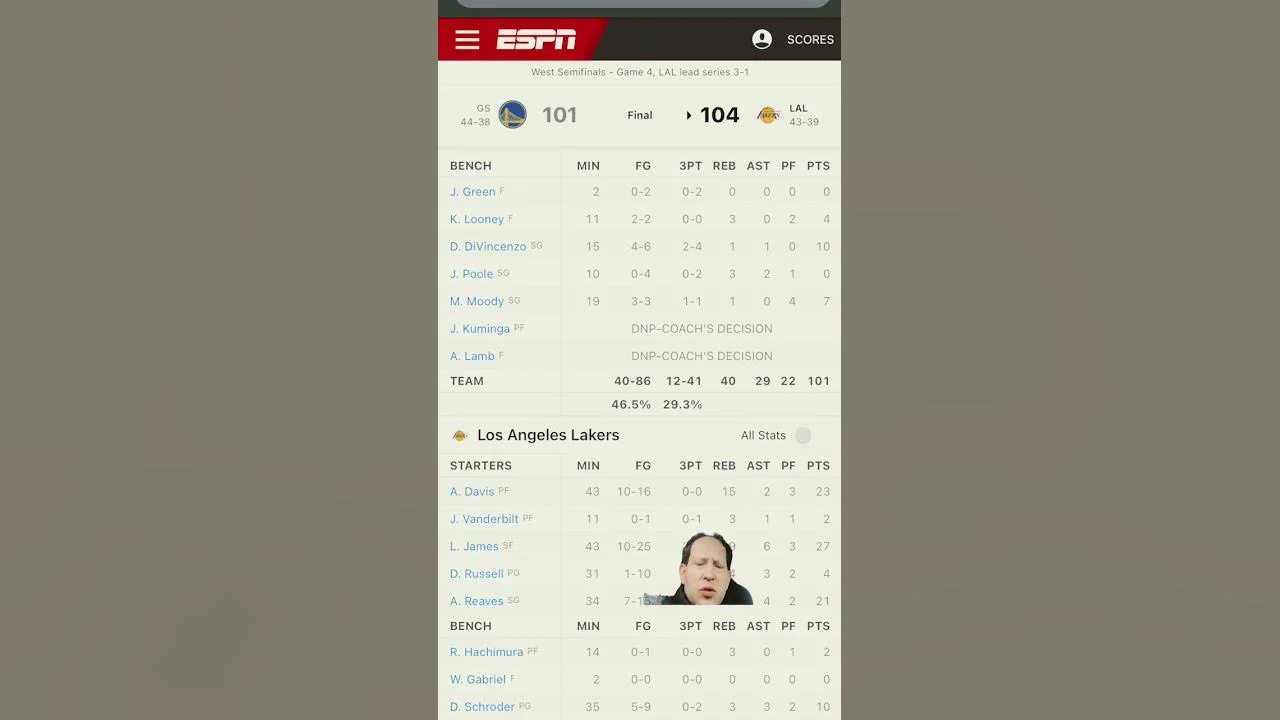
Task: View M. Moody's player profile
Action: pyautogui.click(x=477, y=301)
